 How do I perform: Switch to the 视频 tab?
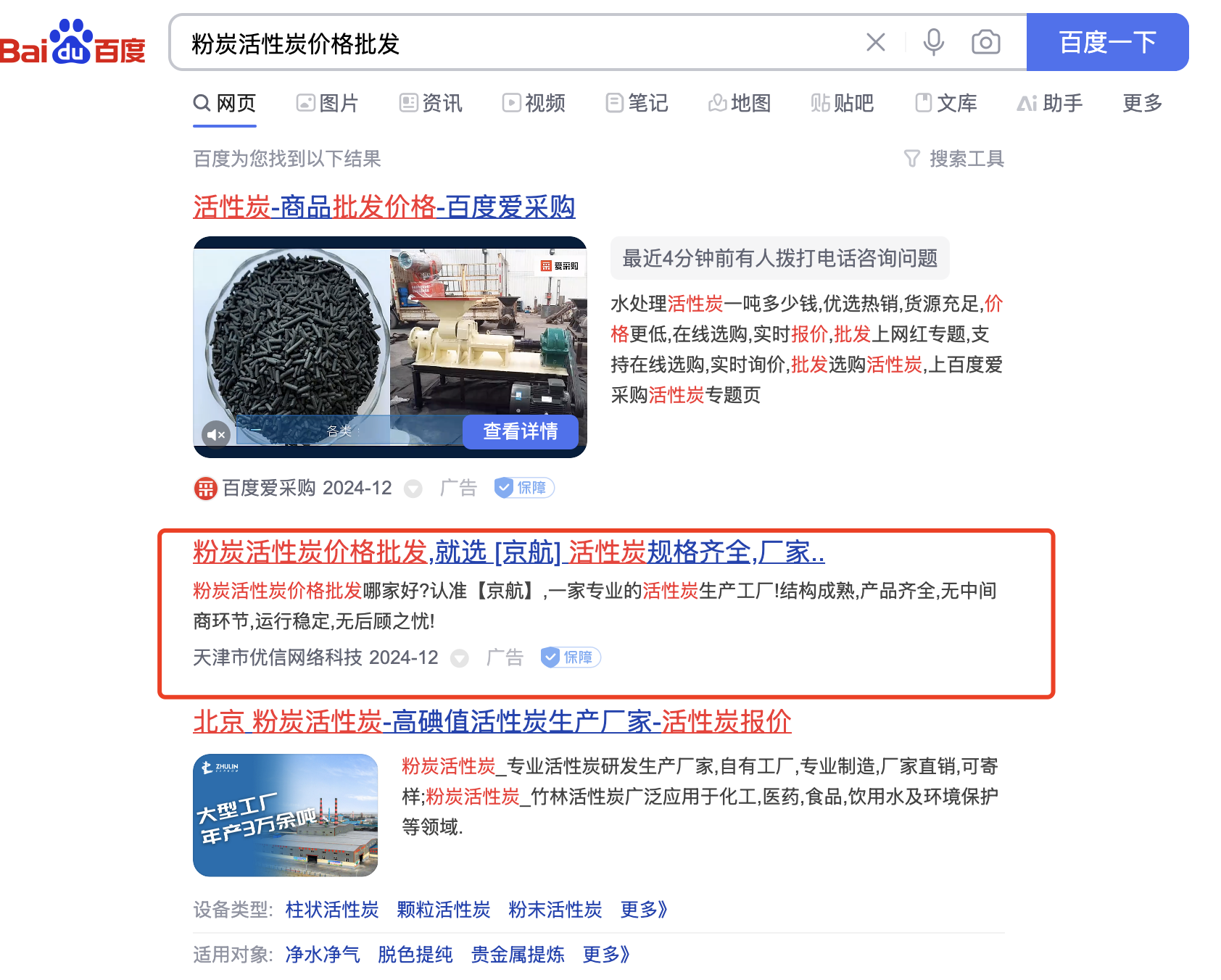tap(534, 103)
